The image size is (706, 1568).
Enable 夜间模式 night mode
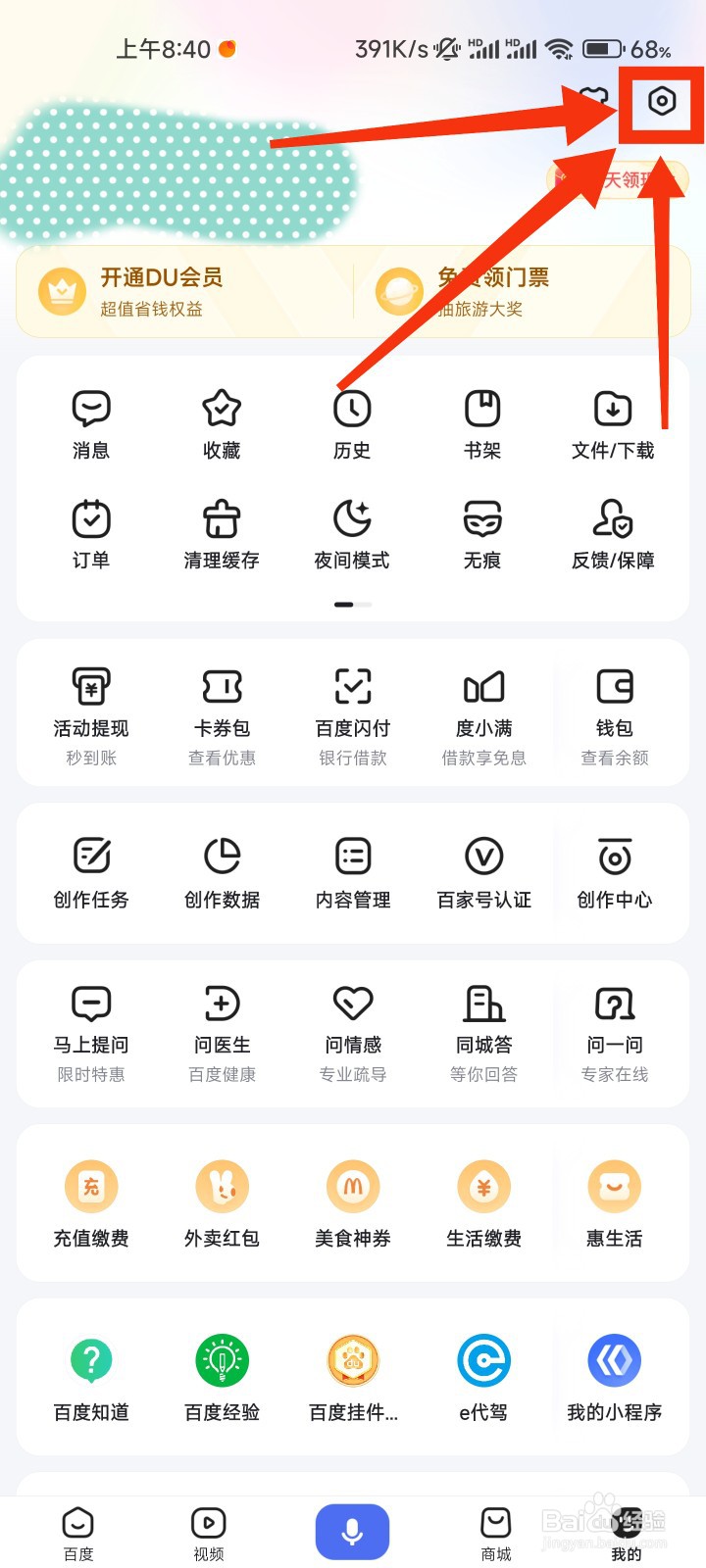coord(352,534)
